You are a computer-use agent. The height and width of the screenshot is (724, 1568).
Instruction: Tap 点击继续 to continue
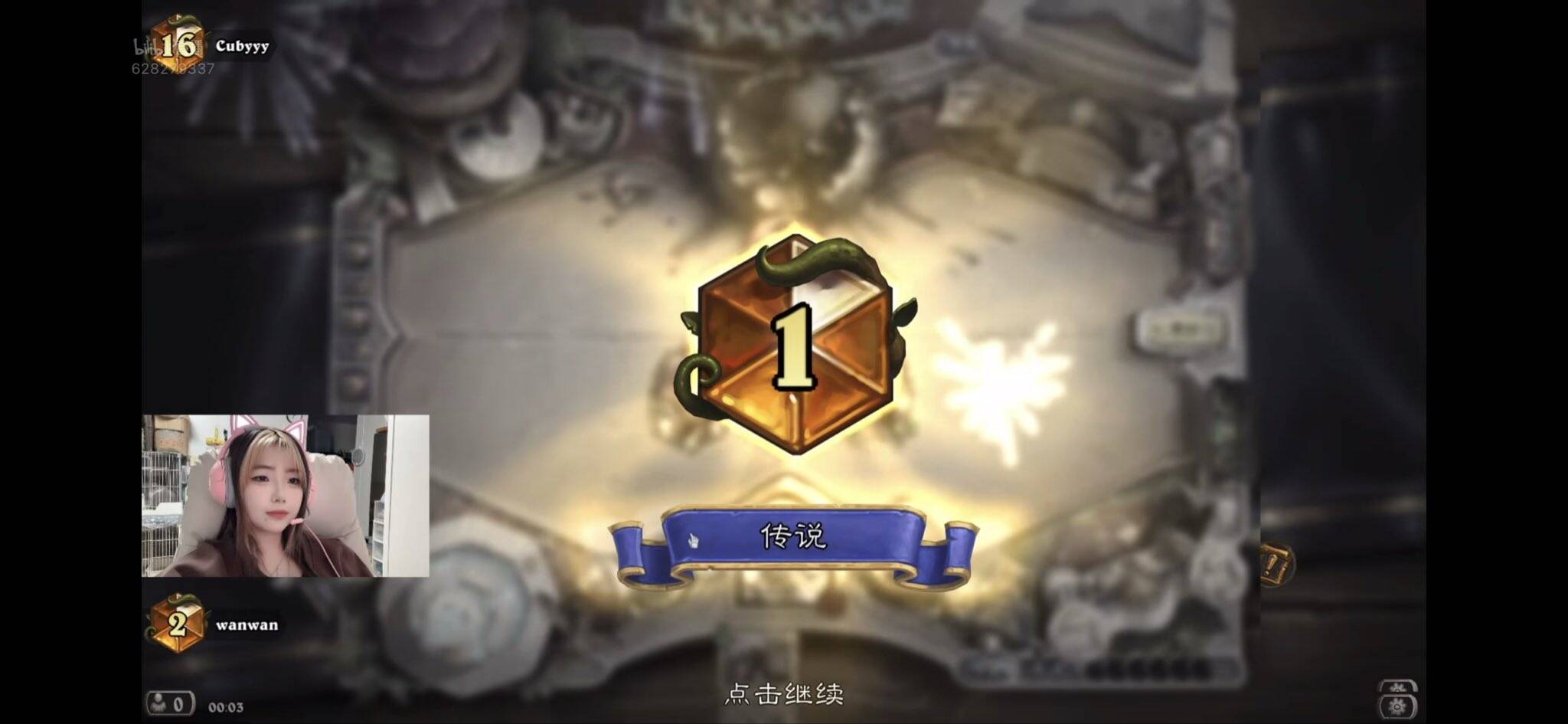(783, 695)
